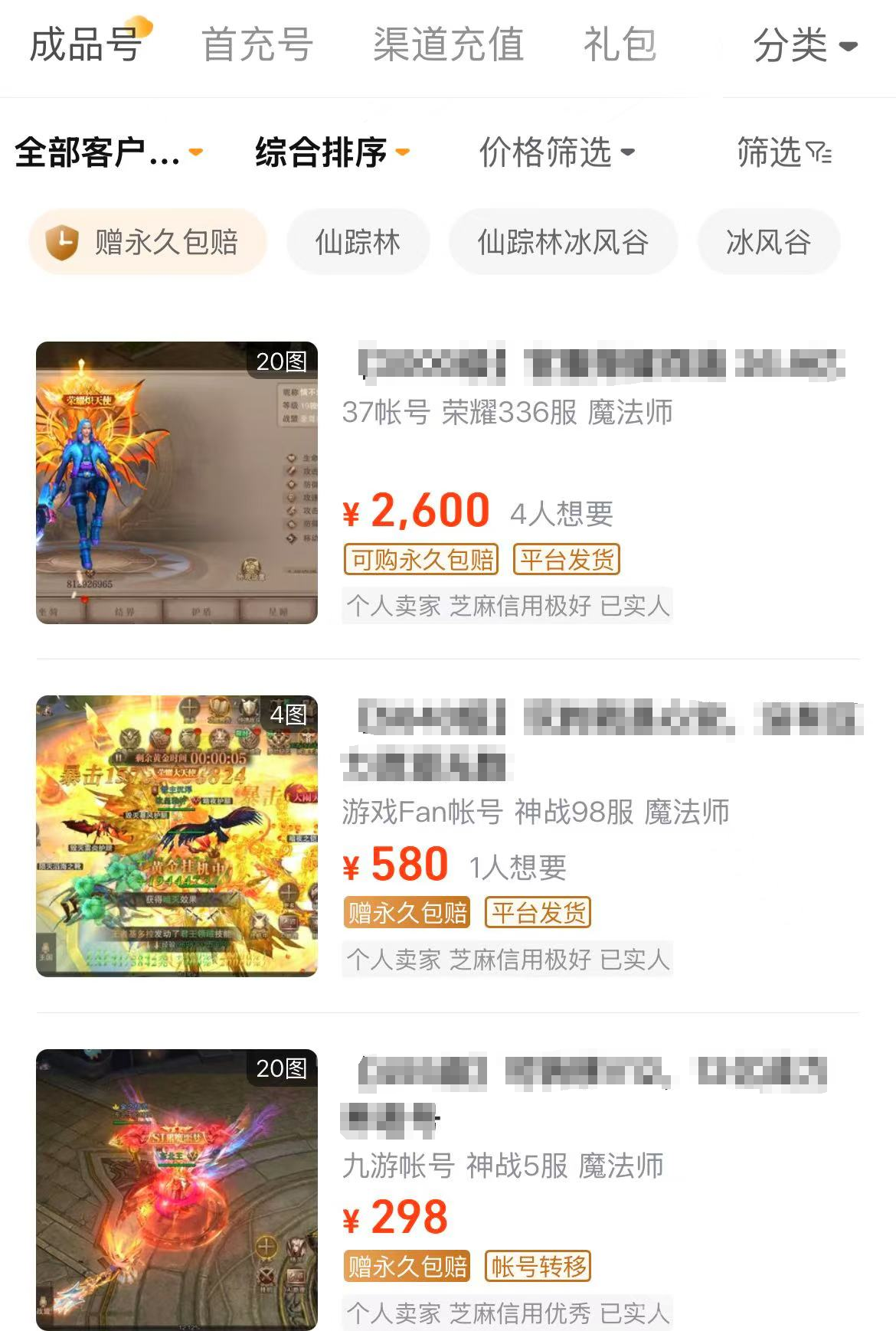
Task: Select the 成品号 tab
Action: click(x=85, y=44)
